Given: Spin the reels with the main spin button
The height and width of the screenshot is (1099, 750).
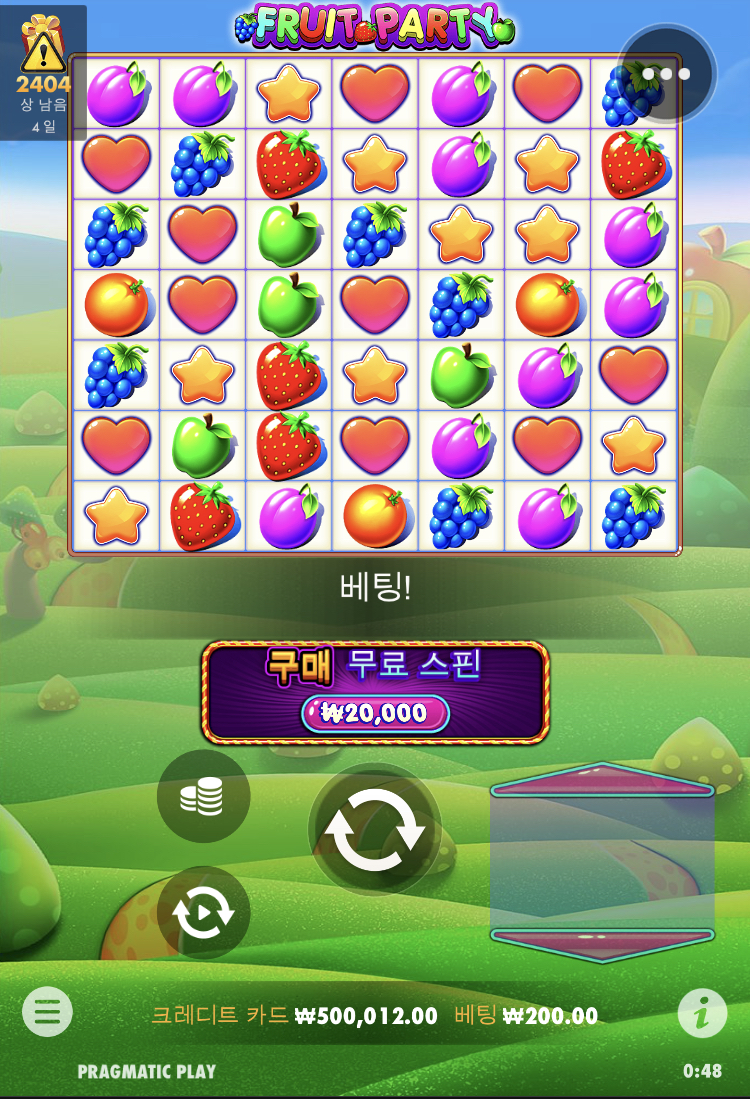Looking at the screenshot, I should point(375,829).
